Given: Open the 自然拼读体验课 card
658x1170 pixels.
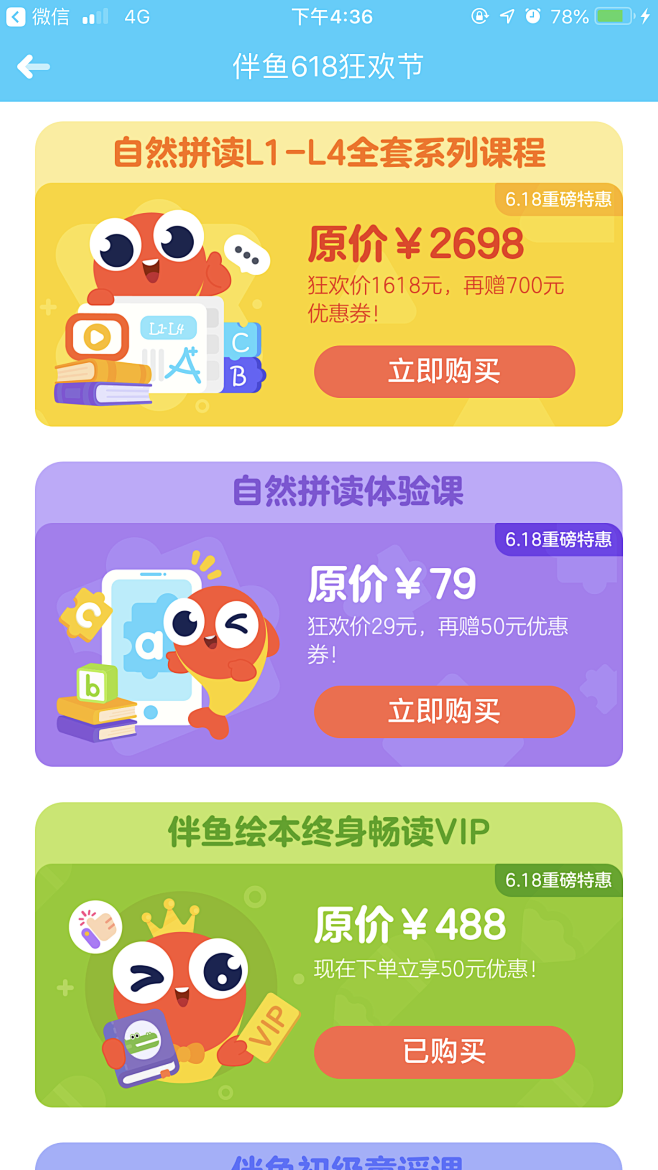Looking at the screenshot, I should coord(329,614).
